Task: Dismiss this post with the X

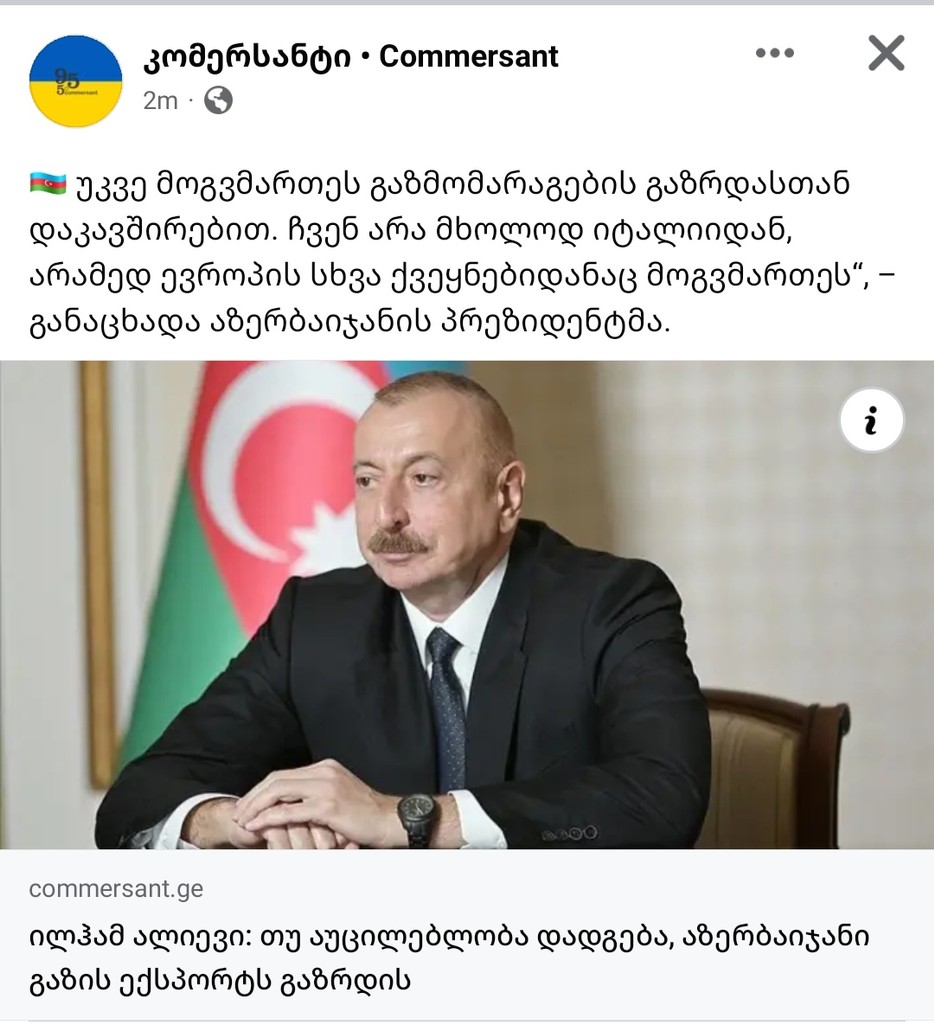Action: (x=886, y=54)
